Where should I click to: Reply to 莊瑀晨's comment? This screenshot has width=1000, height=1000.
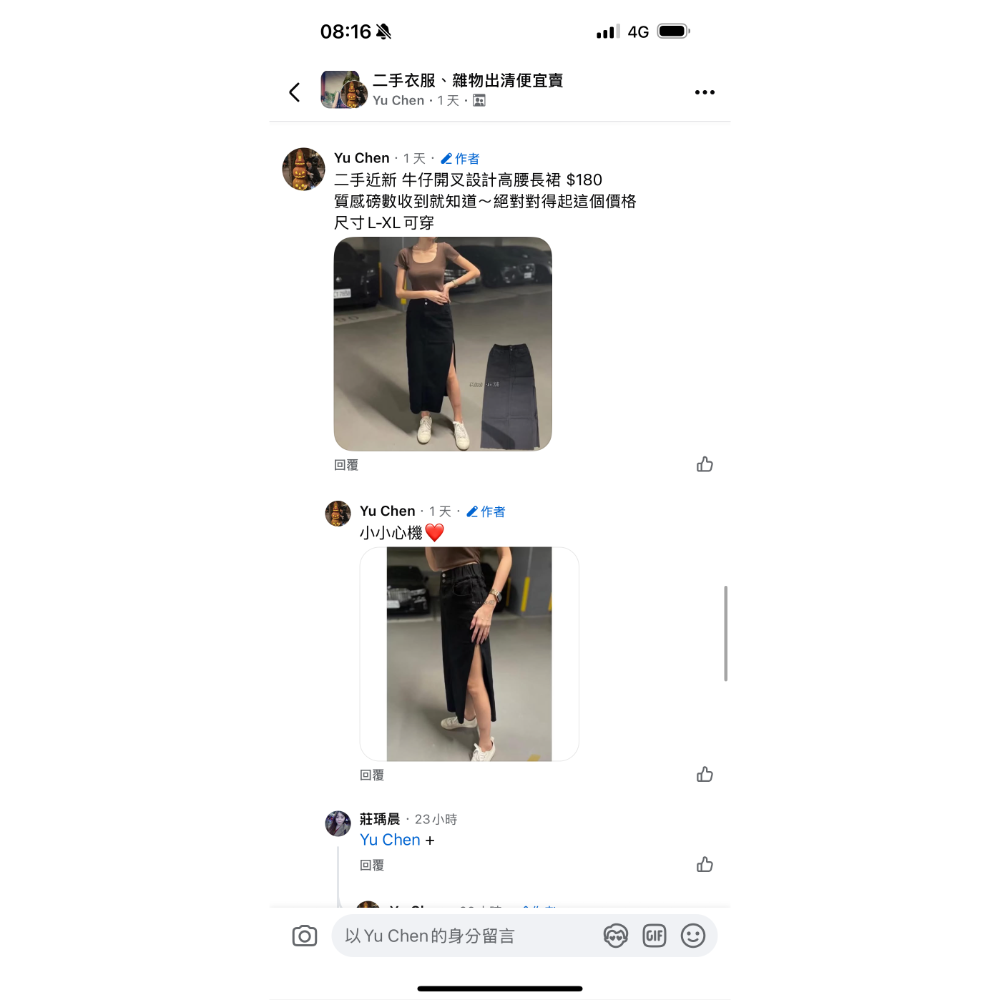pyautogui.click(x=372, y=865)
